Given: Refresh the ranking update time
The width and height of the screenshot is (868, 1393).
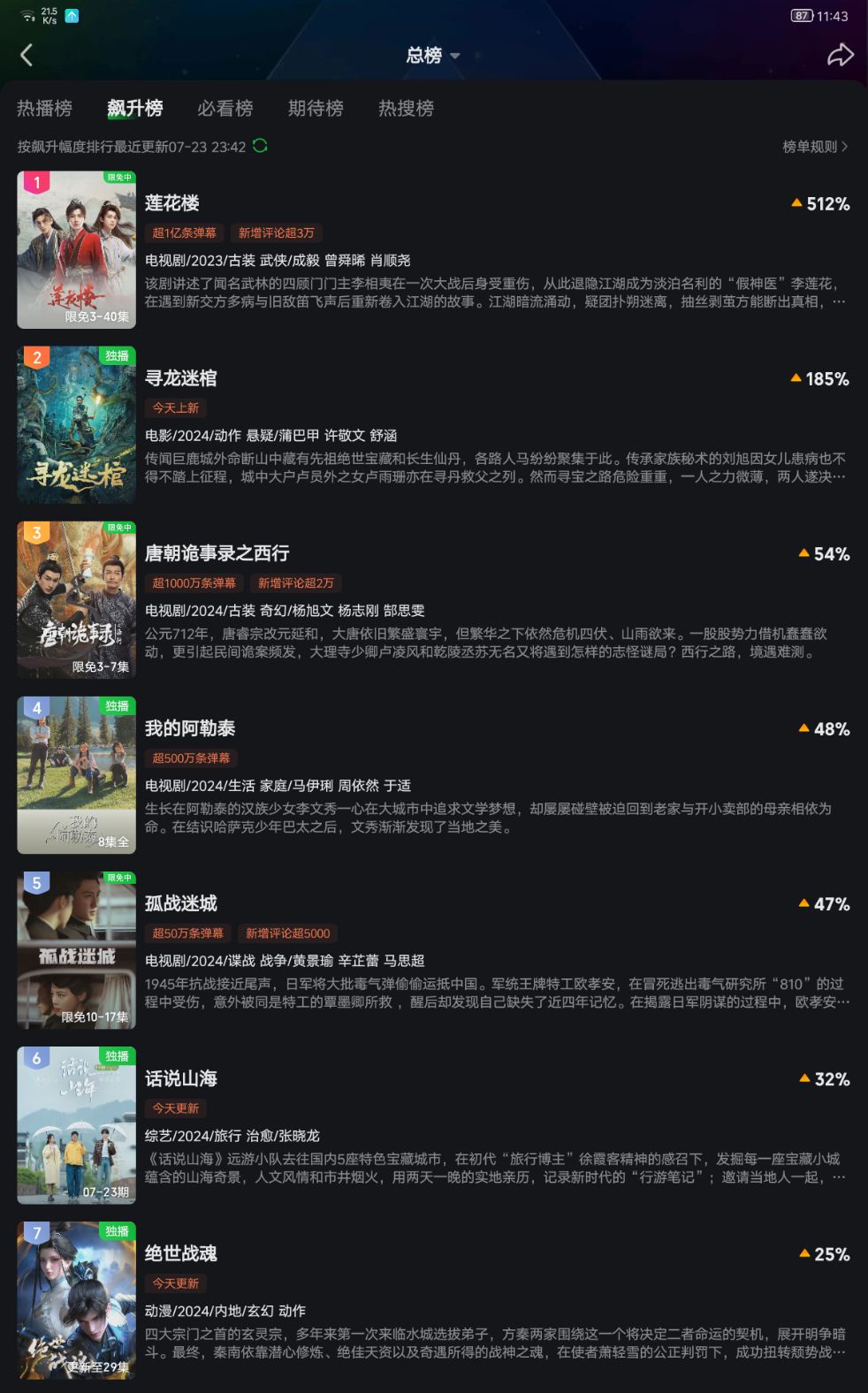Looking at the screenshot, I should [260, 146].
